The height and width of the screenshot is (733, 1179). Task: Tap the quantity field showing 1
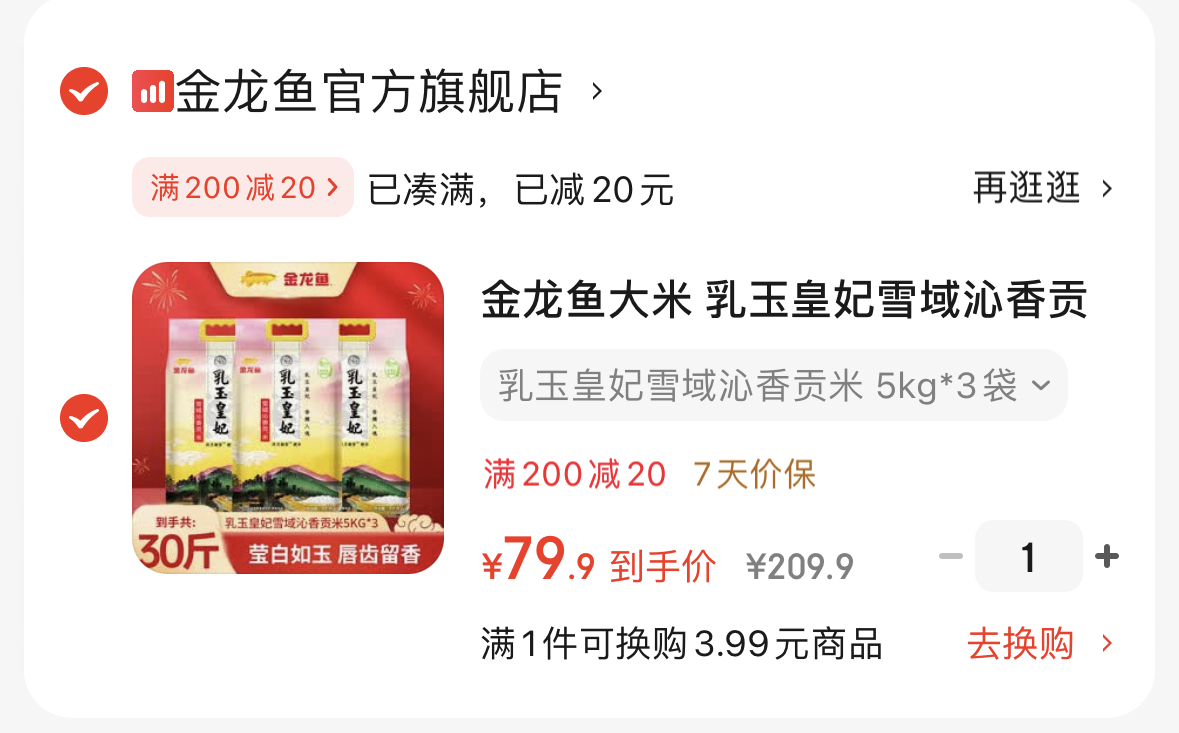[x=1028, y=556]
